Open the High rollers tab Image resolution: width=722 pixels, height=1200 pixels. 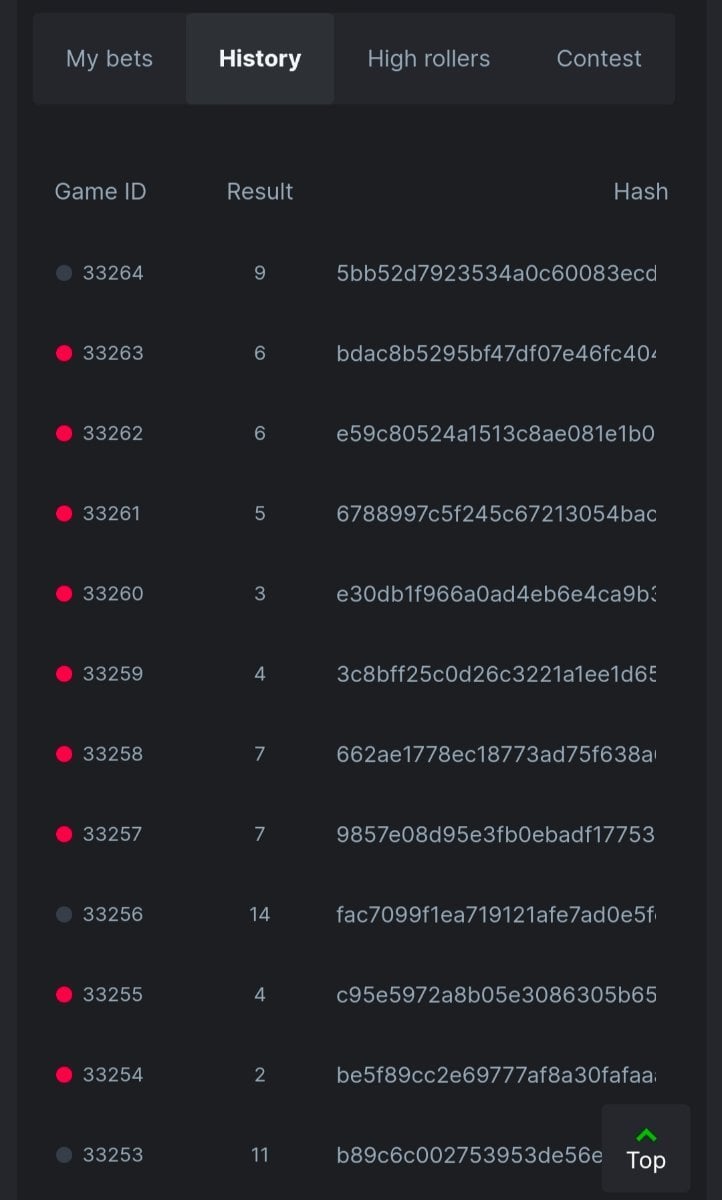click(x=428, y=59)
